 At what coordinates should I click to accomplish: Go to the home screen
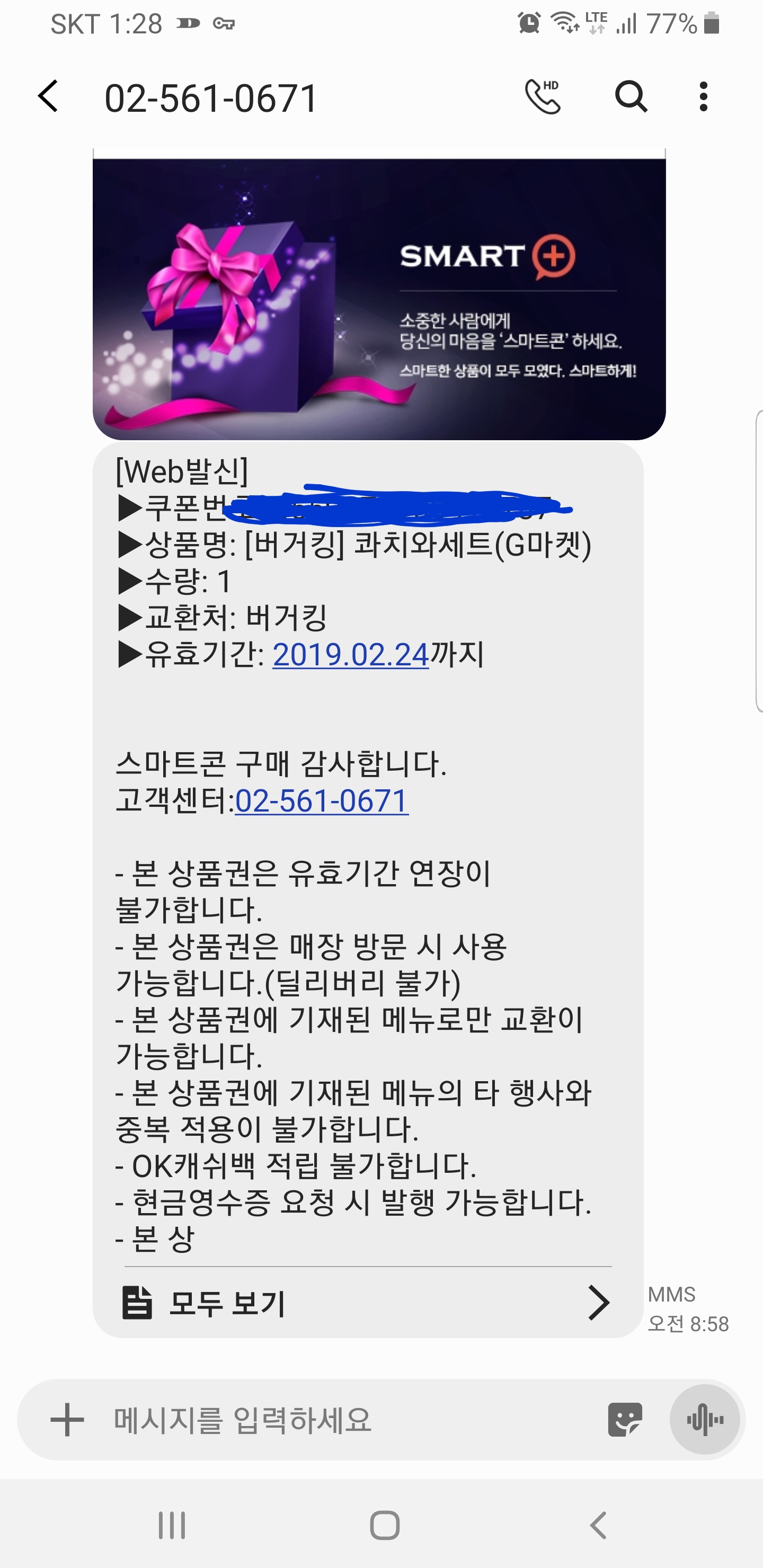tap(385, 1526)
